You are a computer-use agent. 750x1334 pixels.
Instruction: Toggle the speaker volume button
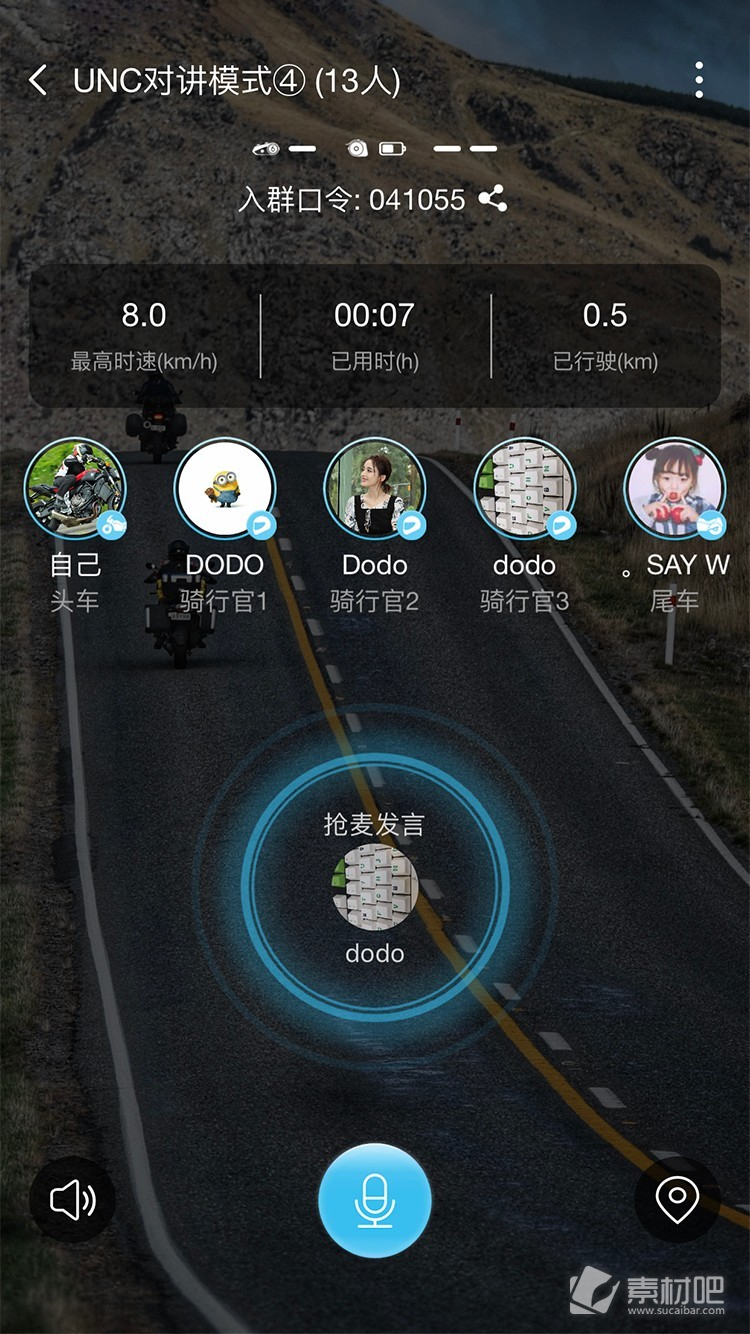click(73, 1200)
